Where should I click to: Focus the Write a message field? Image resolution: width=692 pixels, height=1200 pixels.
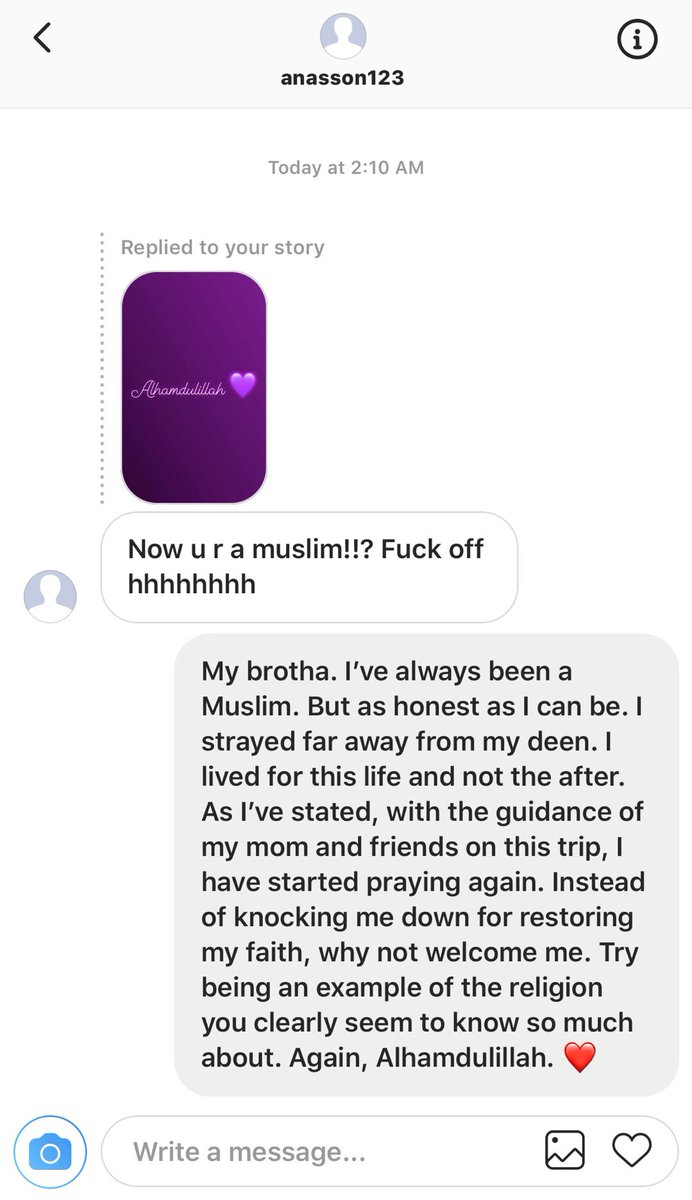[x=320, y=1152]
